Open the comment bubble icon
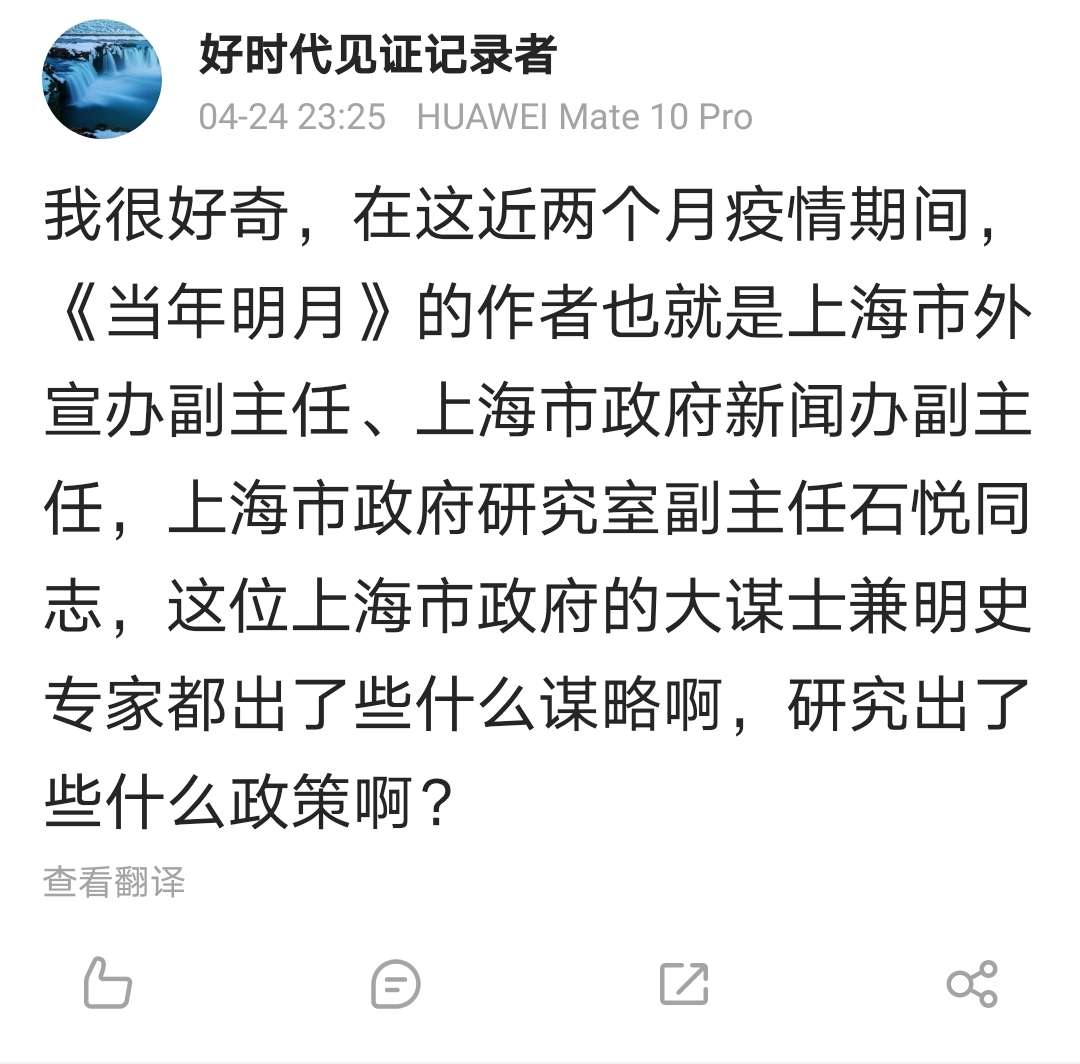 (x=395, y=984)
